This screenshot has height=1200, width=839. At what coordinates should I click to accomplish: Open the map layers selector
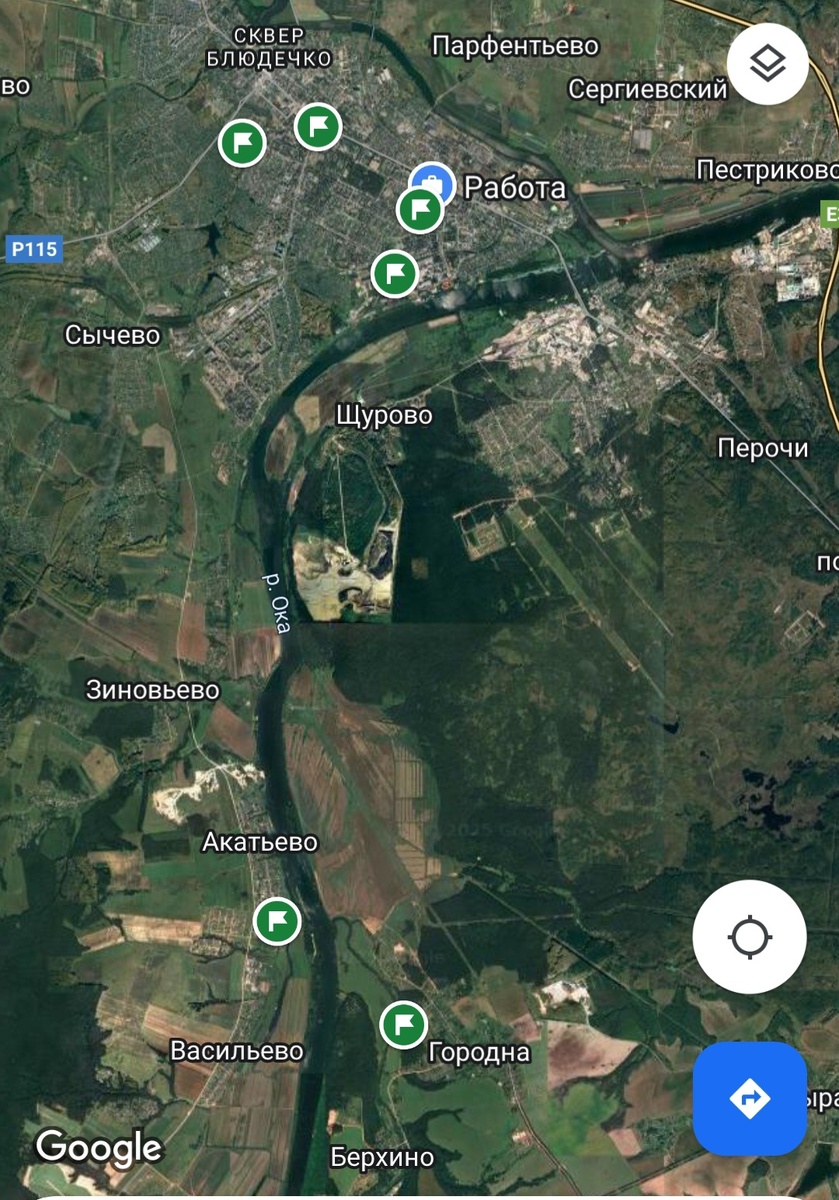pyautogui.click(x=767, y=65)
